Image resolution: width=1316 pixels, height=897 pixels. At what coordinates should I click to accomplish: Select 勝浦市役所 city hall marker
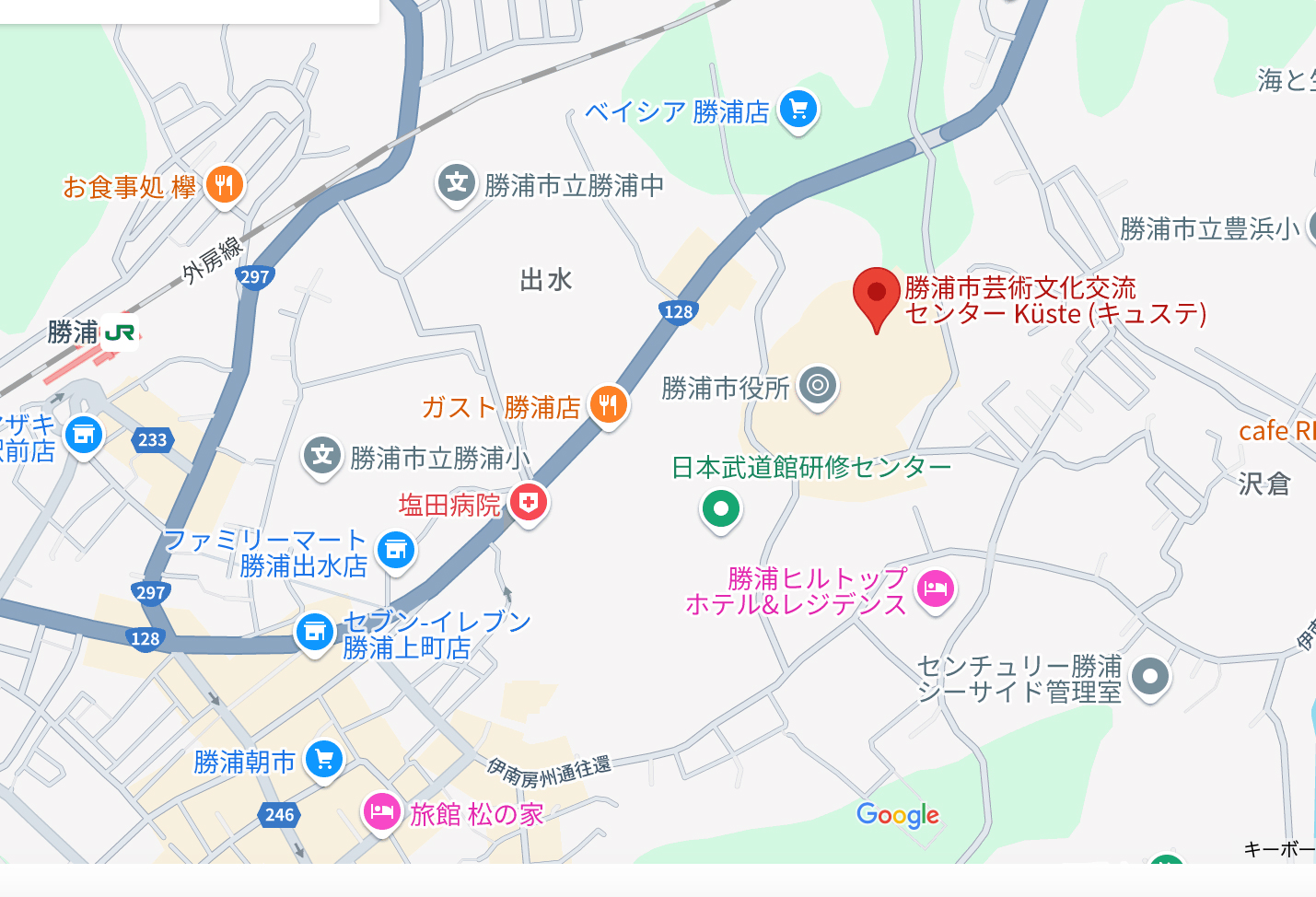[818, 385]
